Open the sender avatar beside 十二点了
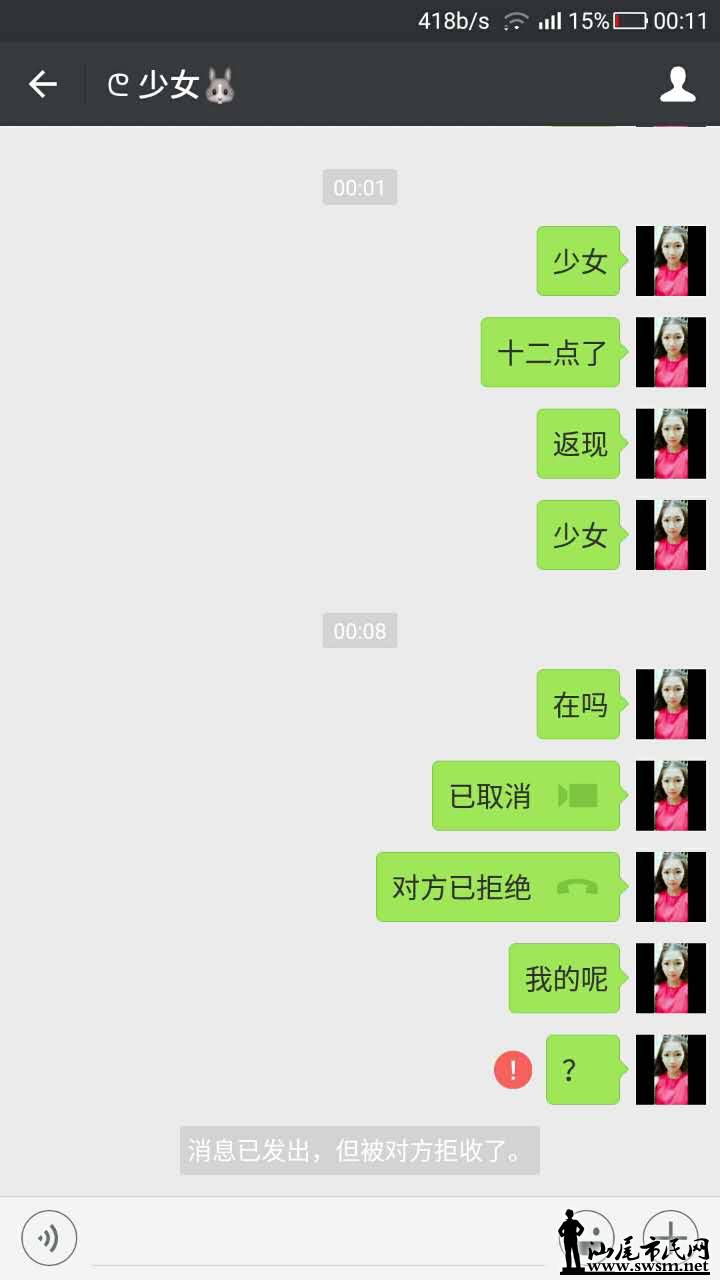 [x=671, y=352]
